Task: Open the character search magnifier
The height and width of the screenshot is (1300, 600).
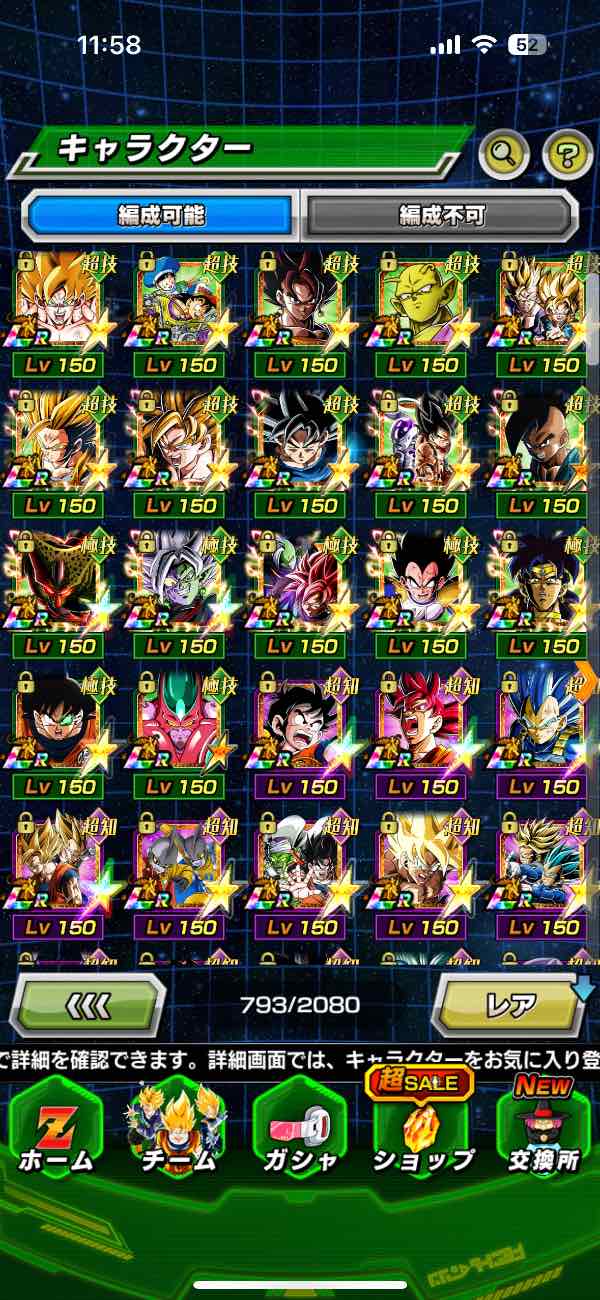Action: [504, 153]
